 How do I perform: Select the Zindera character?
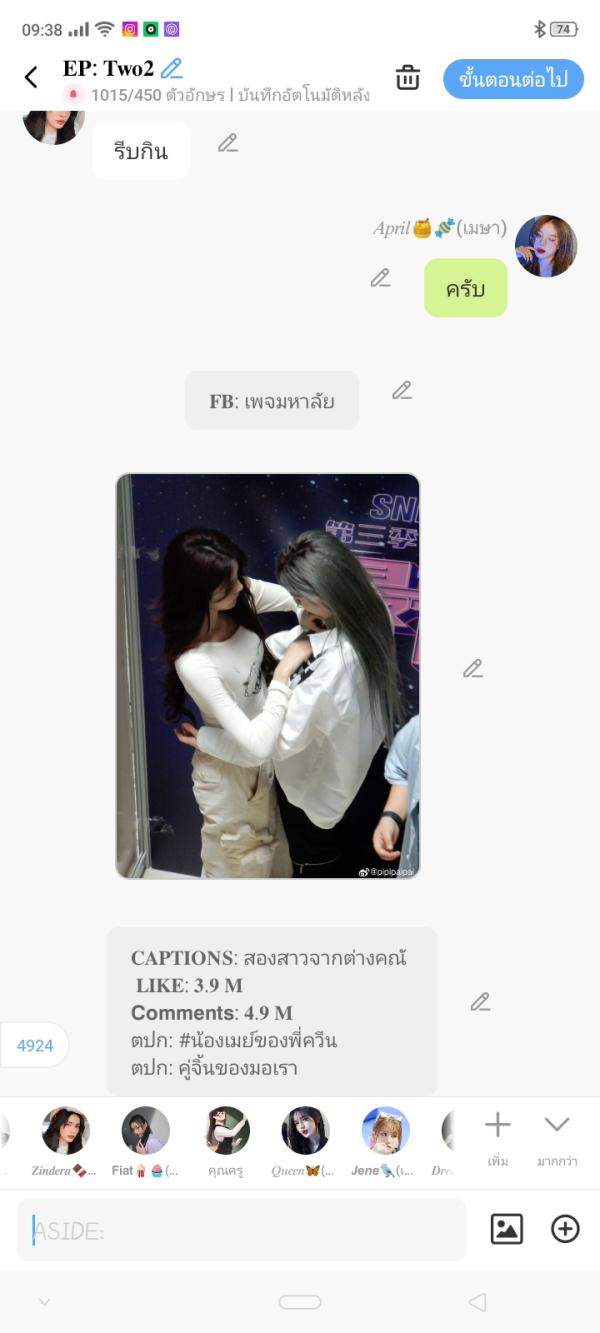point(65,1131)
